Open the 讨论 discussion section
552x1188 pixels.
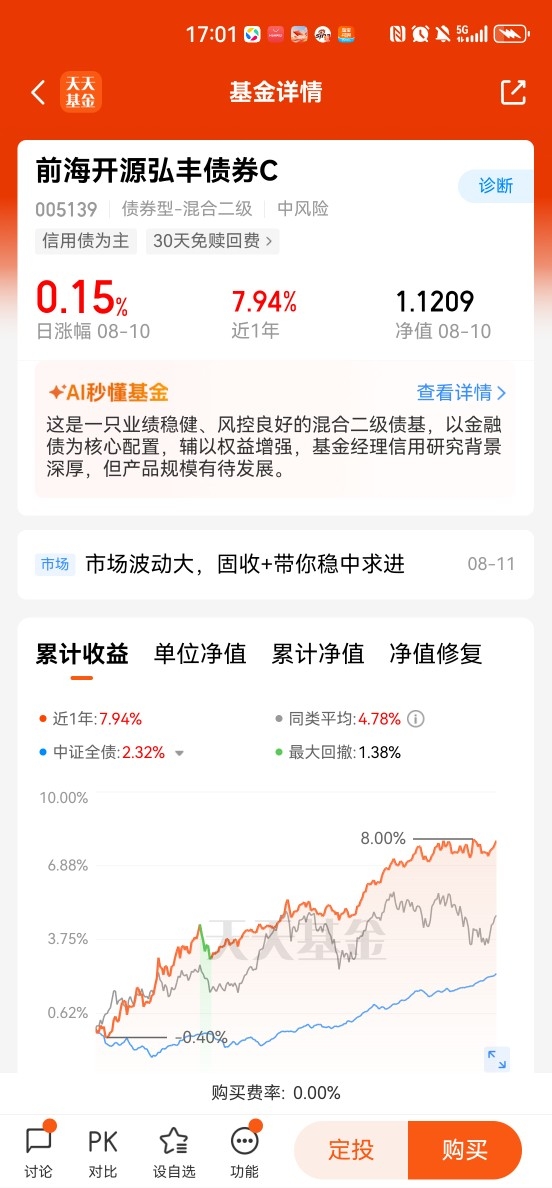39,1151
